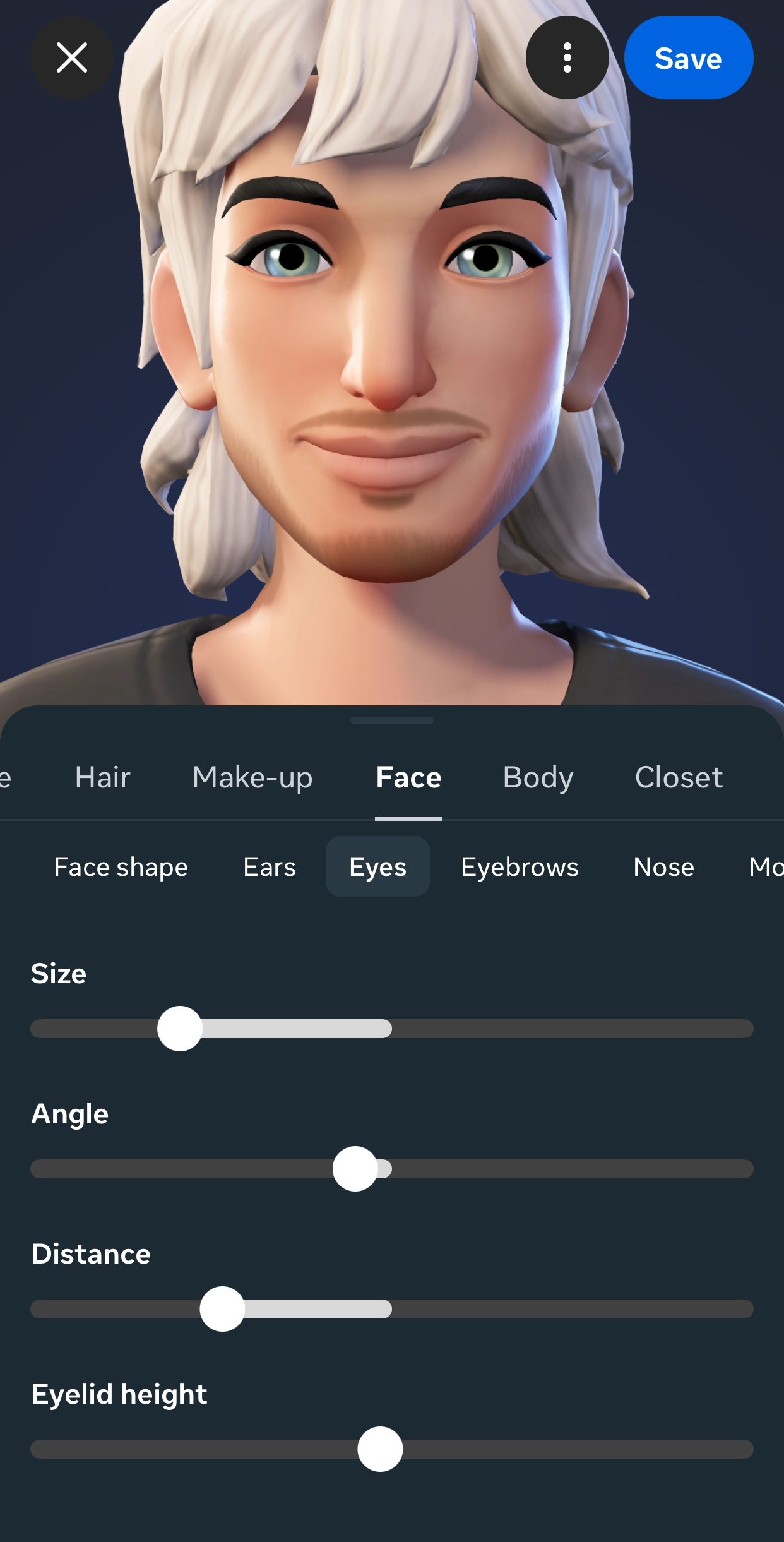784x1542 pixels.
Task: Select the Eyes sub-category
Action: [377, 867]
